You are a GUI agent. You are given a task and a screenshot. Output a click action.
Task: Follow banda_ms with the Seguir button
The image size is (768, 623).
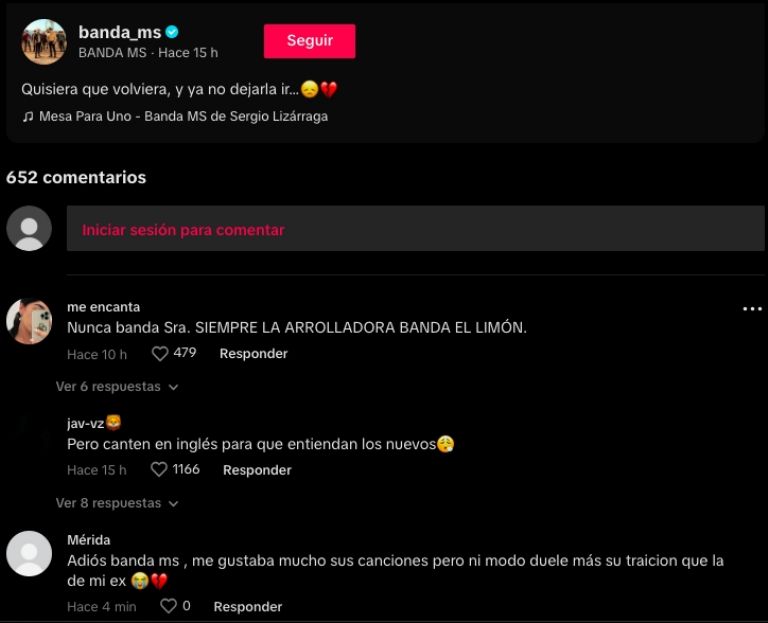309,41
